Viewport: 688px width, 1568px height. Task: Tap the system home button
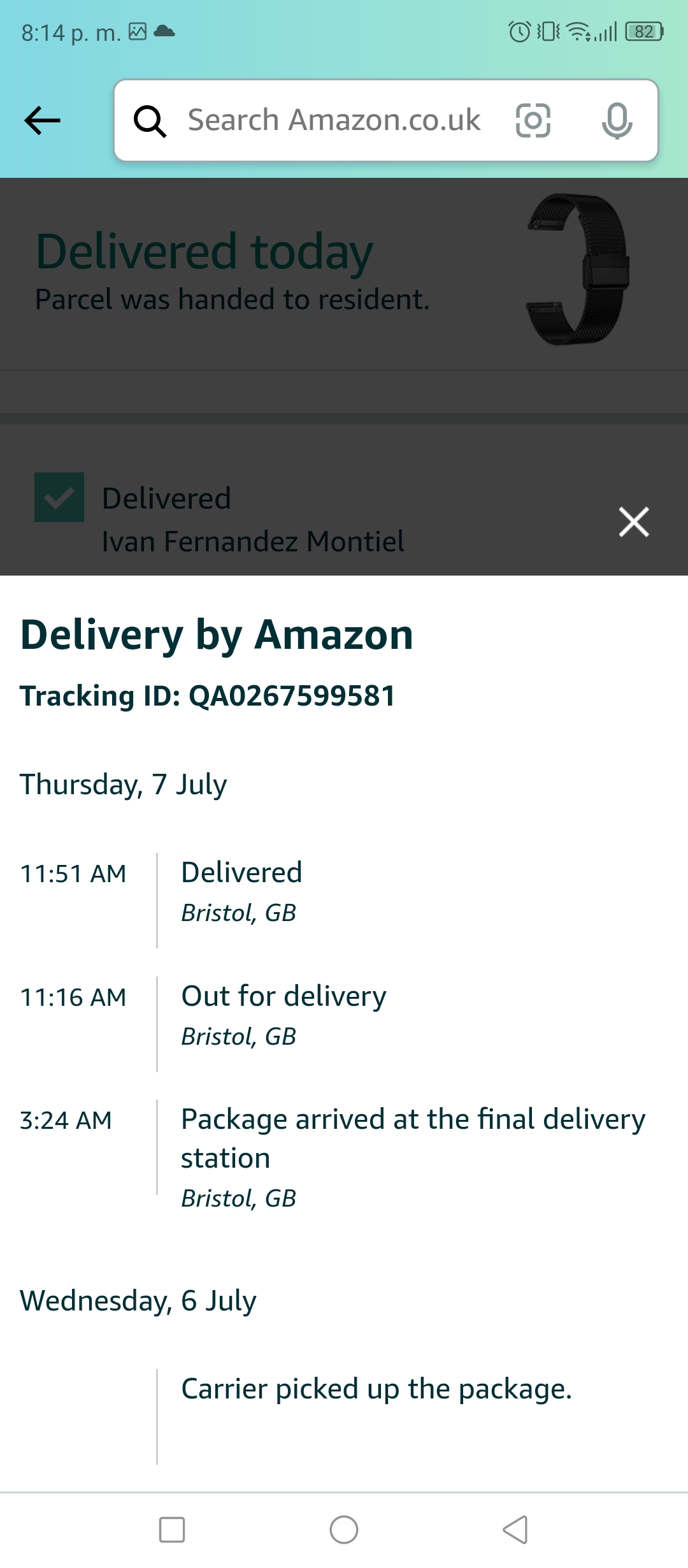344,1529
